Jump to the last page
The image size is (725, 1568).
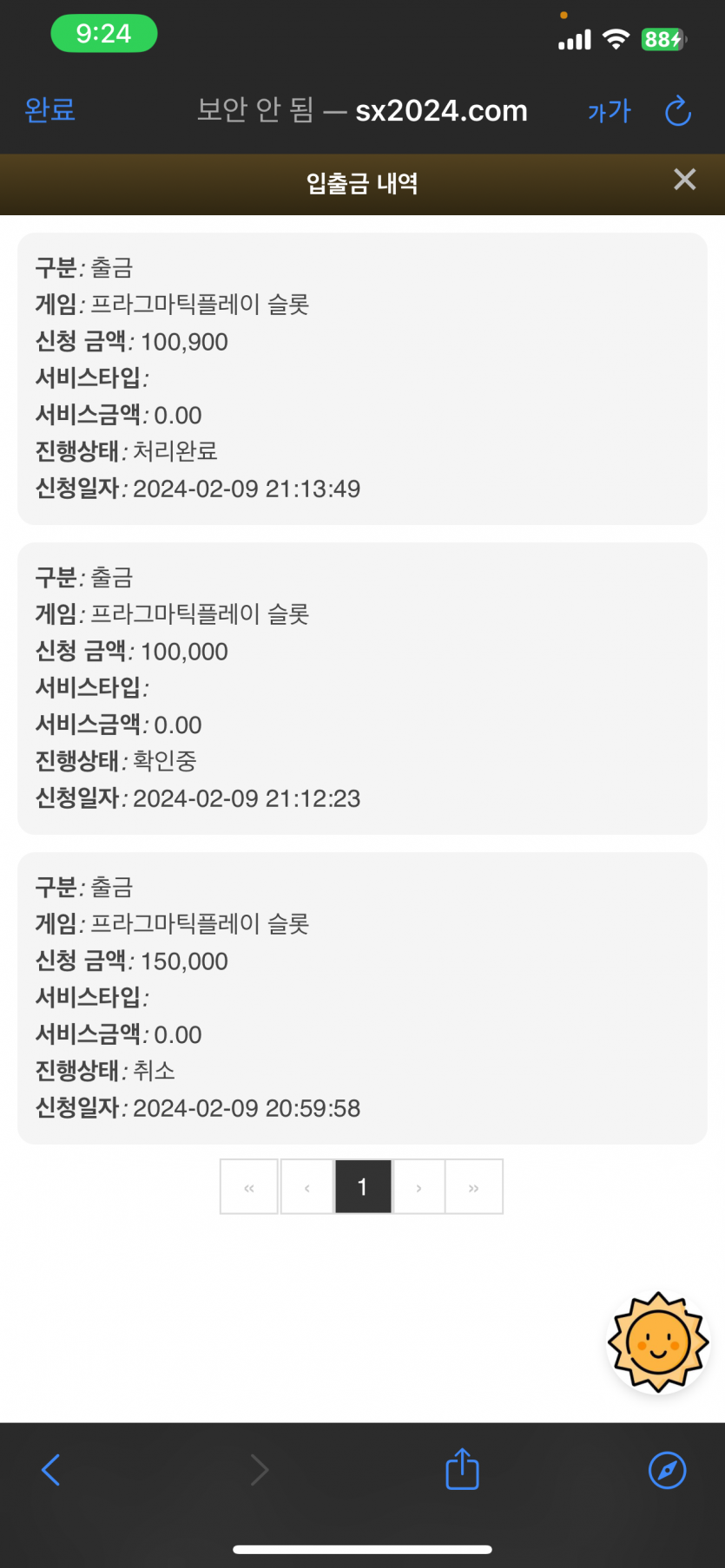[x=474, y=1186]
